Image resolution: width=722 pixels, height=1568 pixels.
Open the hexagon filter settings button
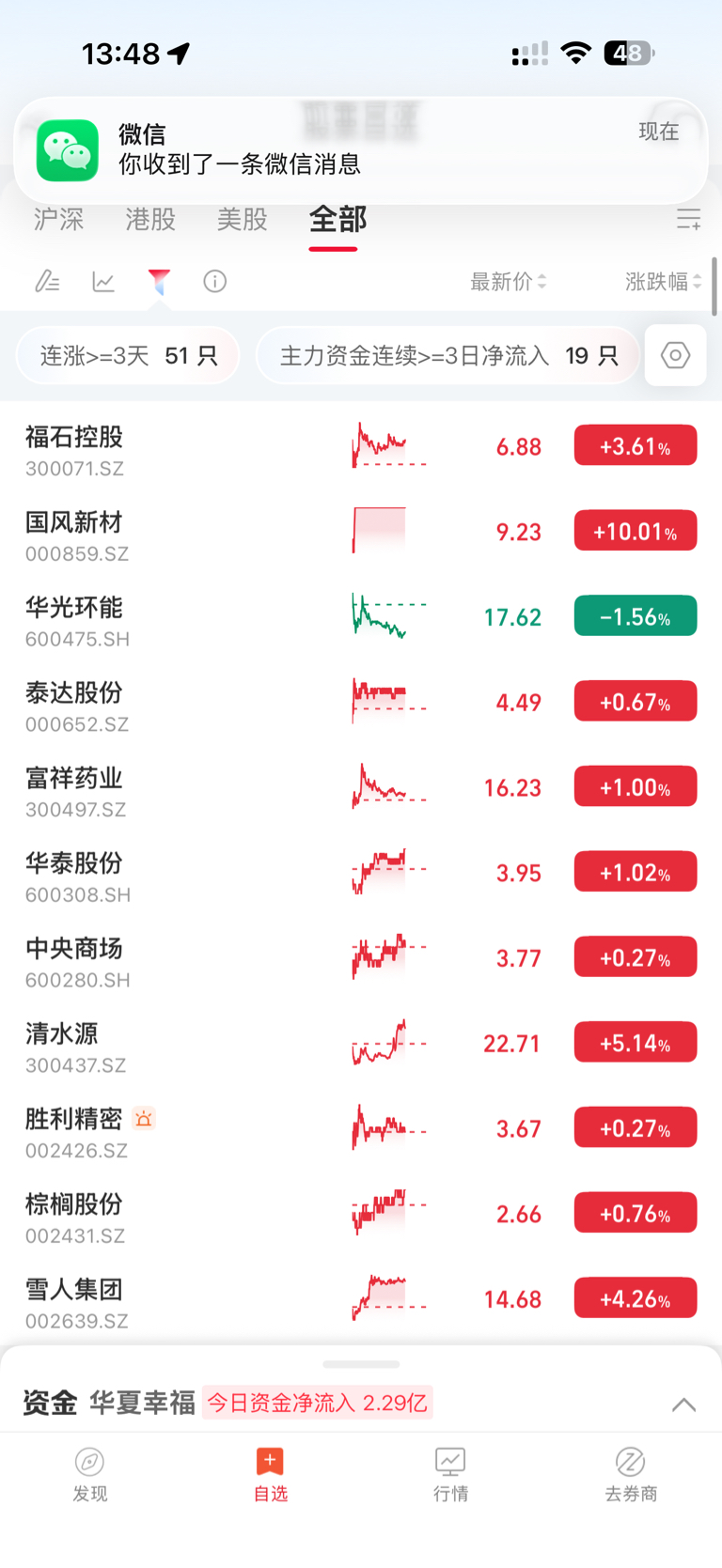675,356
